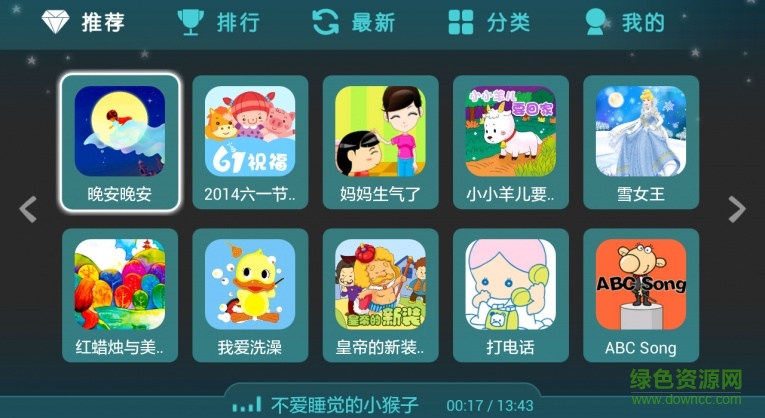Open the ABC Song tile

641,296
